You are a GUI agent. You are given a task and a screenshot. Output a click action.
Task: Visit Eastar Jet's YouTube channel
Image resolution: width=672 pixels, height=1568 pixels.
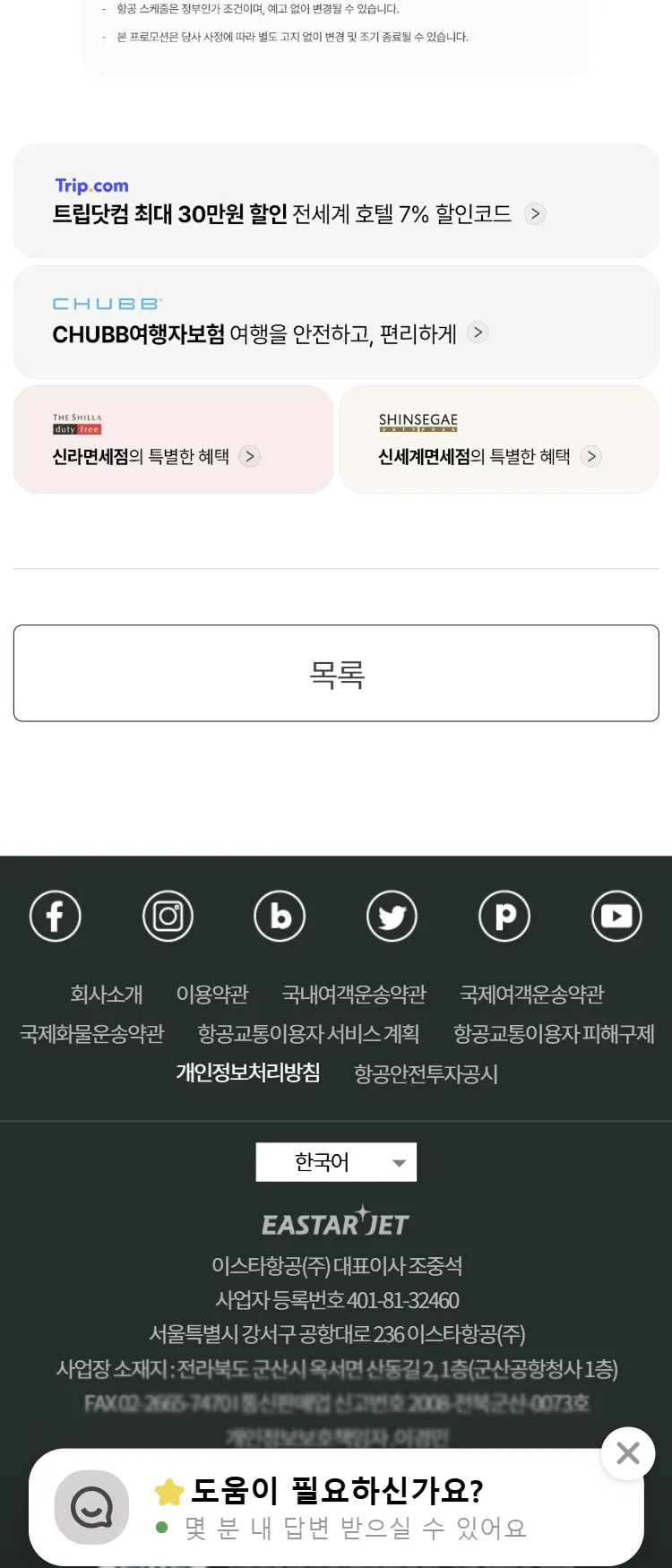[x=616, y=916]
